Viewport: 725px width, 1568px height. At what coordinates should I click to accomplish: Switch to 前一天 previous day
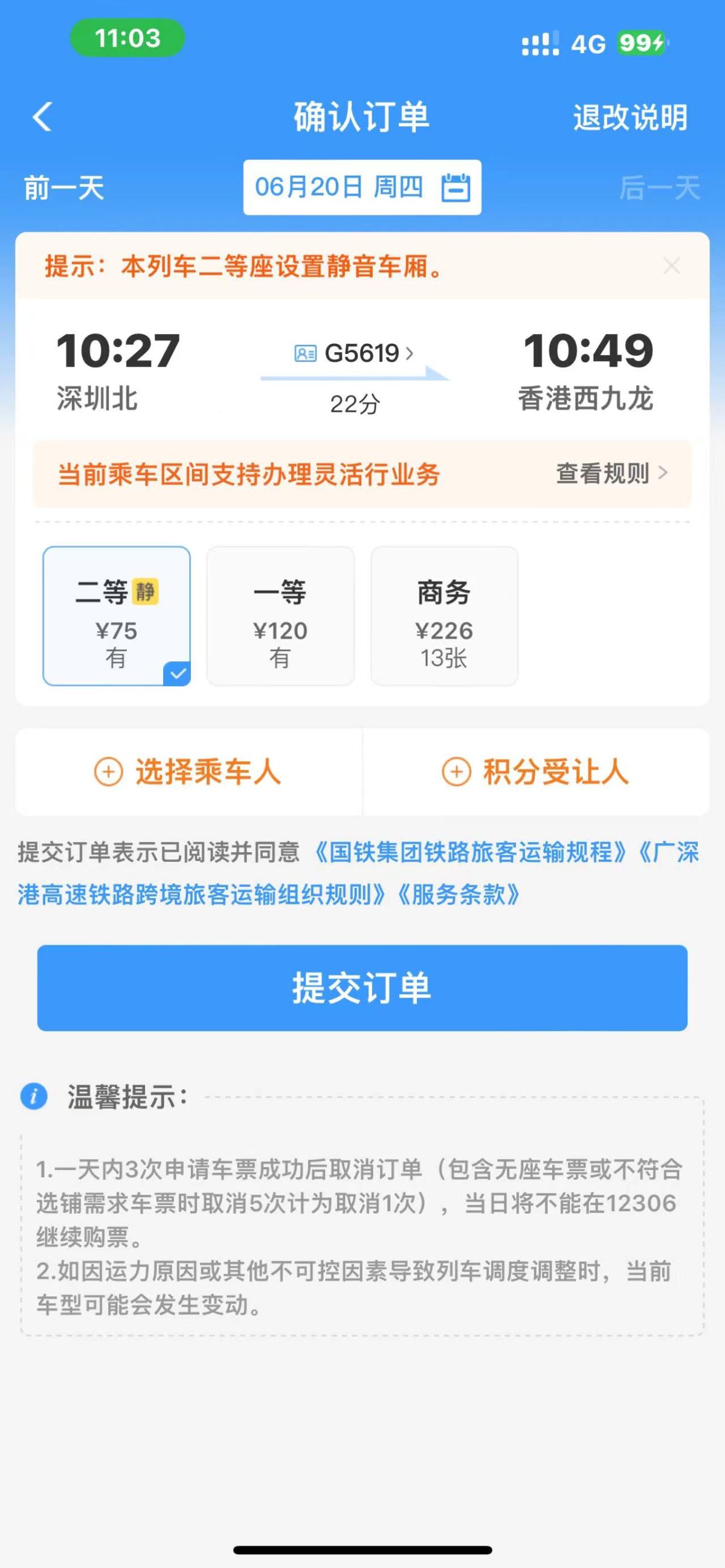pos(64,187)
